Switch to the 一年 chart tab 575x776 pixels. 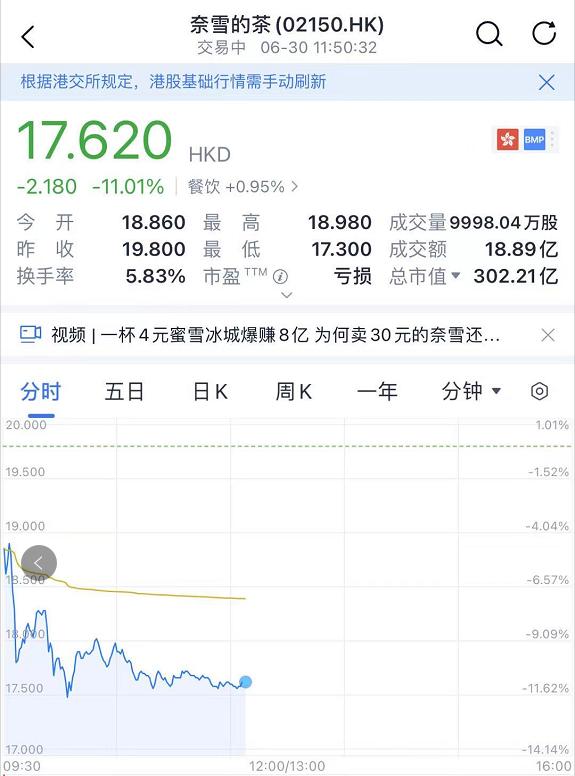[378, 391]
